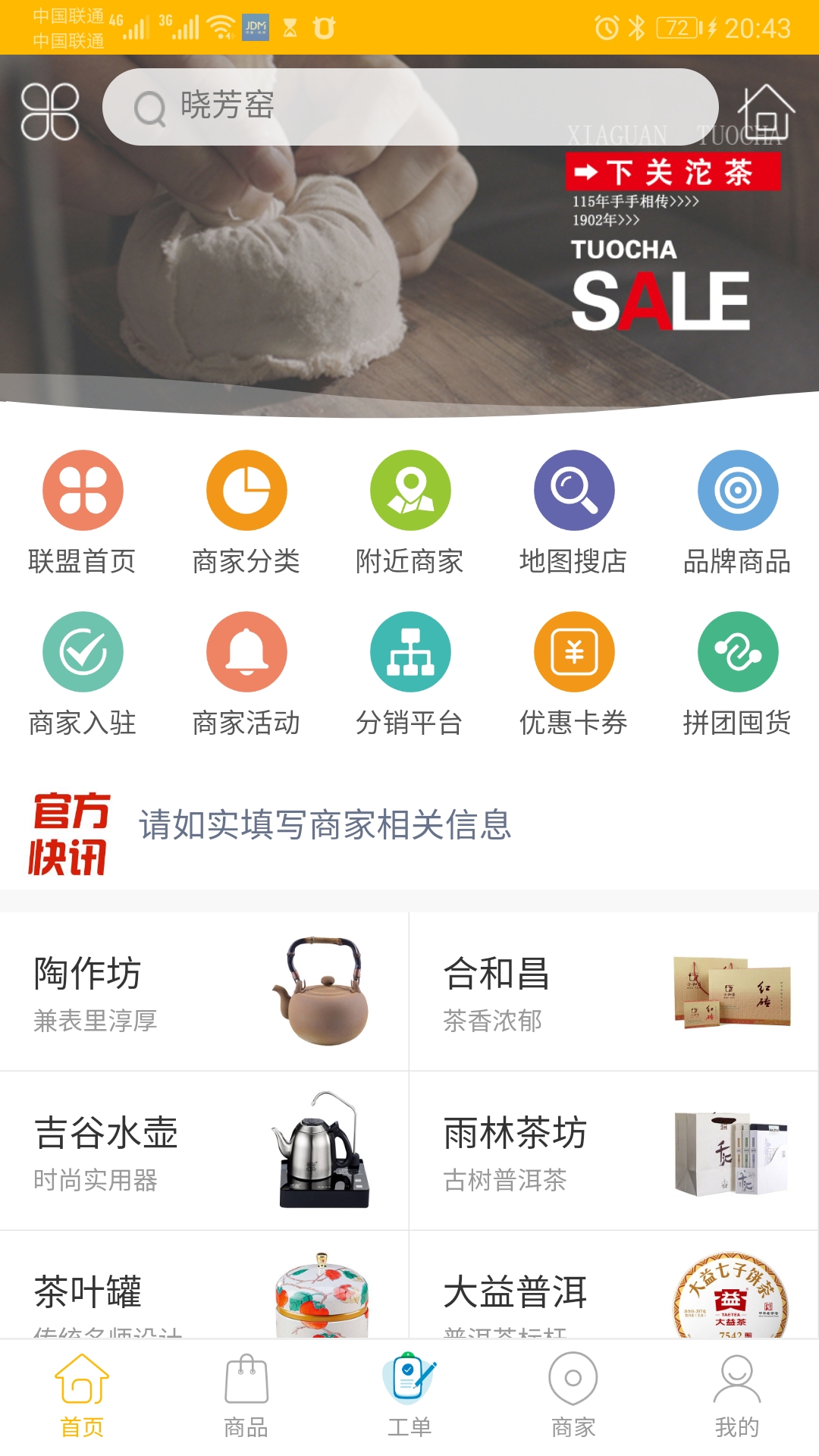Open the 吉谷水壶 card
Screen dimensions: 819x1456
(204, 1151)
